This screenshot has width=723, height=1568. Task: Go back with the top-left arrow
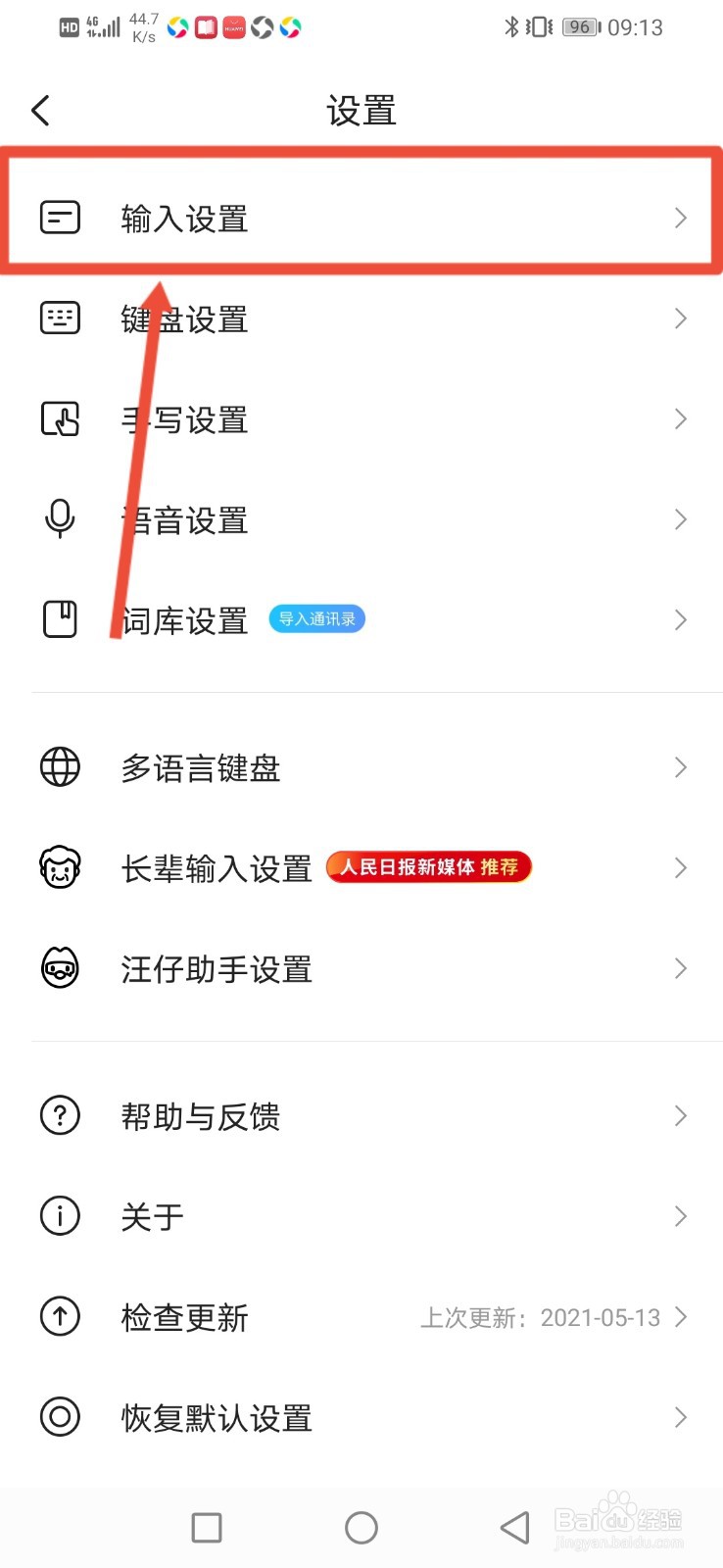pos(40,110)
